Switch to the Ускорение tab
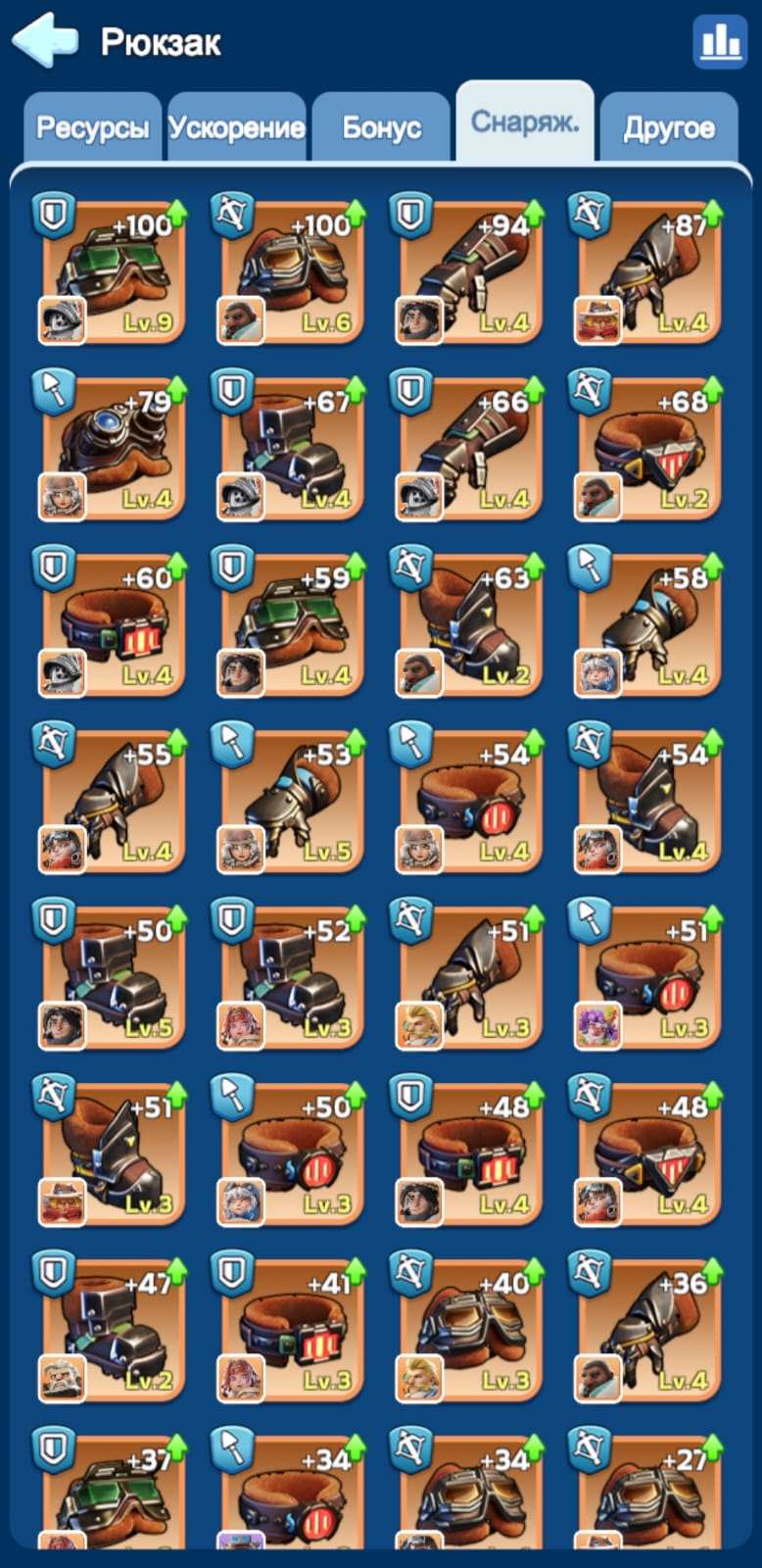 tap(236, 127)
